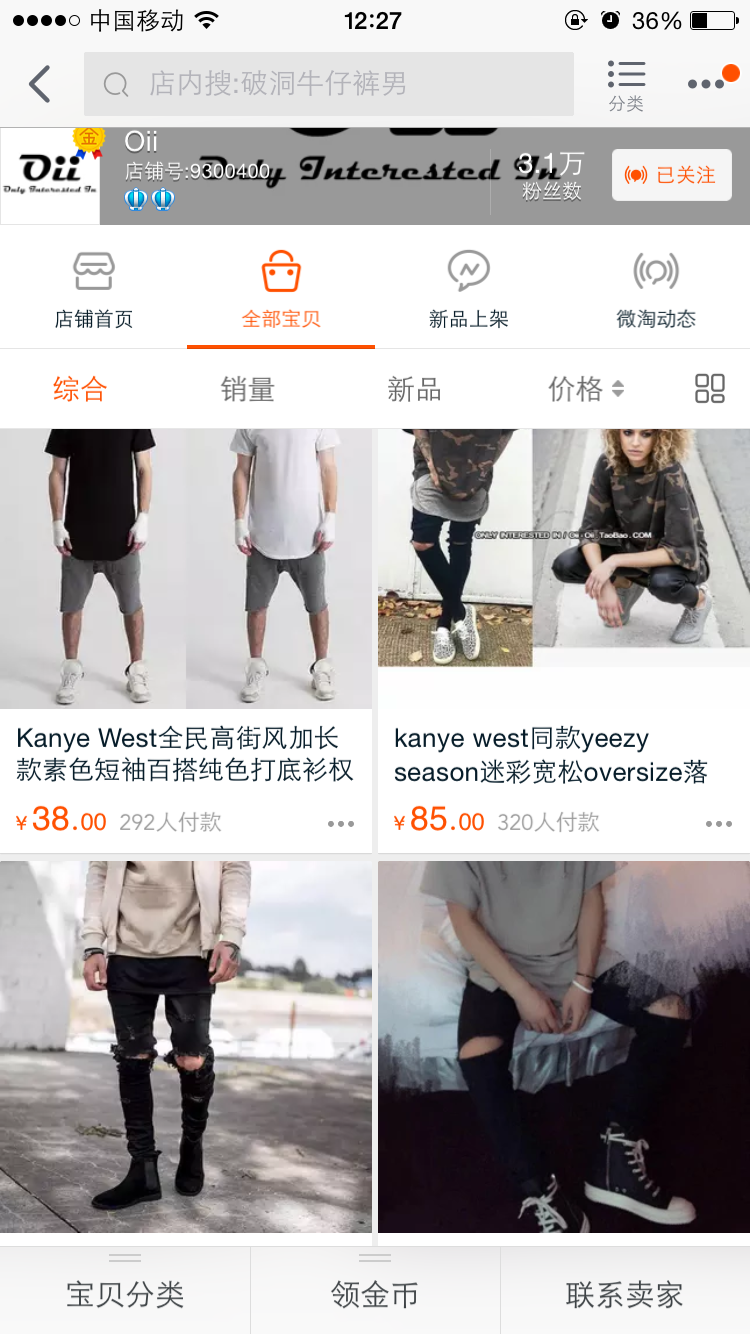The height and width of the screenshot is (1334, 750).
Task: Toggle the grid layout view icon
Action: (710, 389)
